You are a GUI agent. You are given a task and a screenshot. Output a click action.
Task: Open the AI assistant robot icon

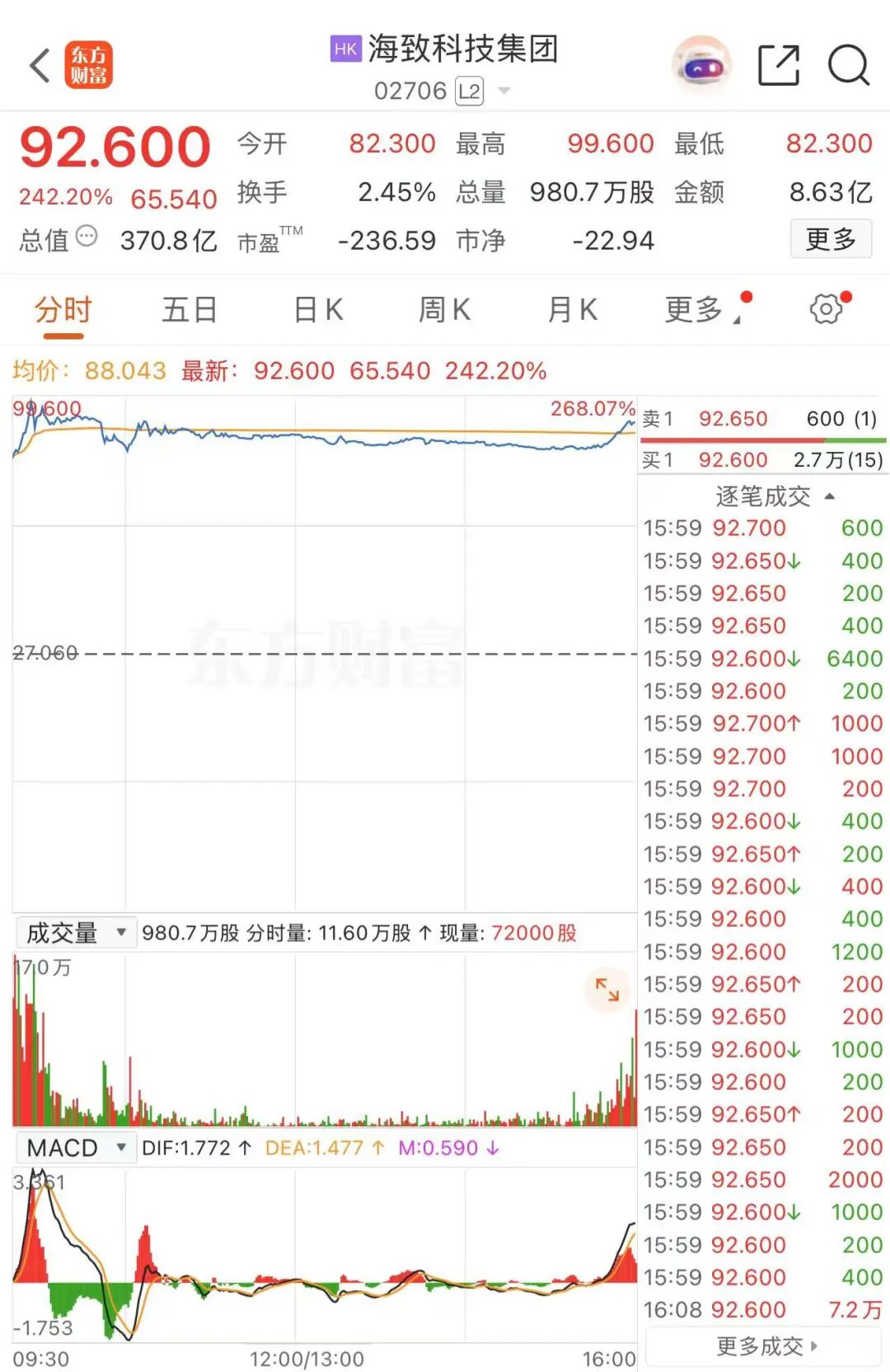701,65
